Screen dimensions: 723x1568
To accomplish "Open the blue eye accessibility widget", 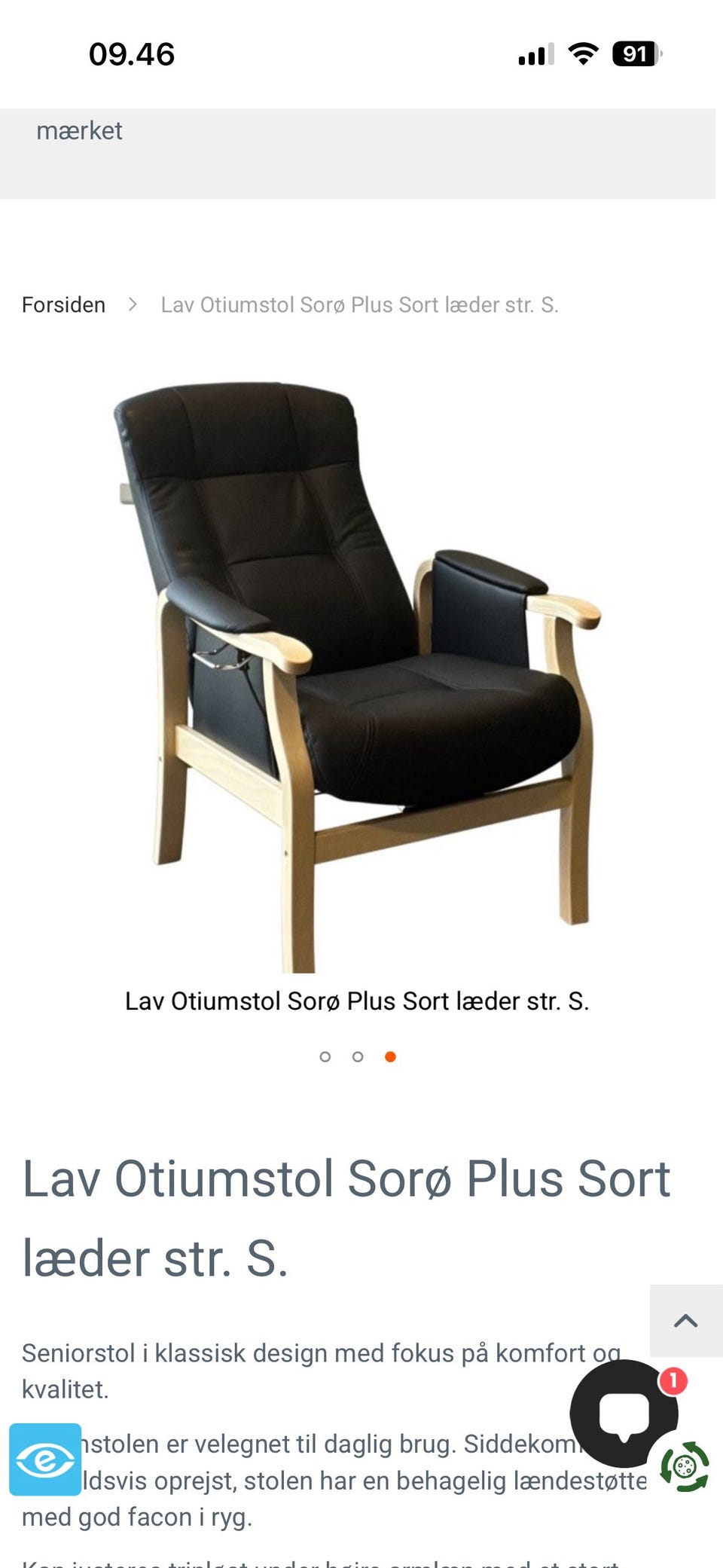I will (x=45, y=1459).
